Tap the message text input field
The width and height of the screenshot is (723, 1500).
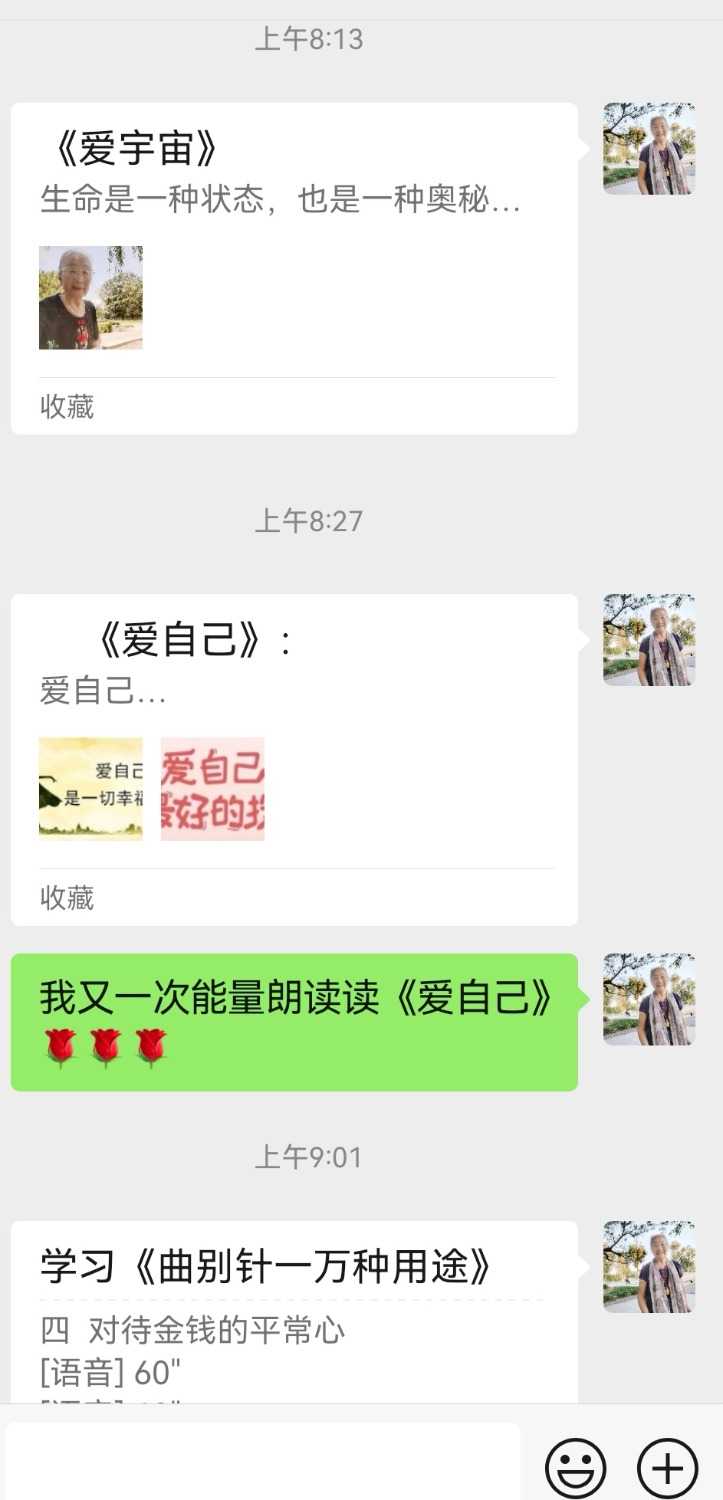coord(262,1462)
